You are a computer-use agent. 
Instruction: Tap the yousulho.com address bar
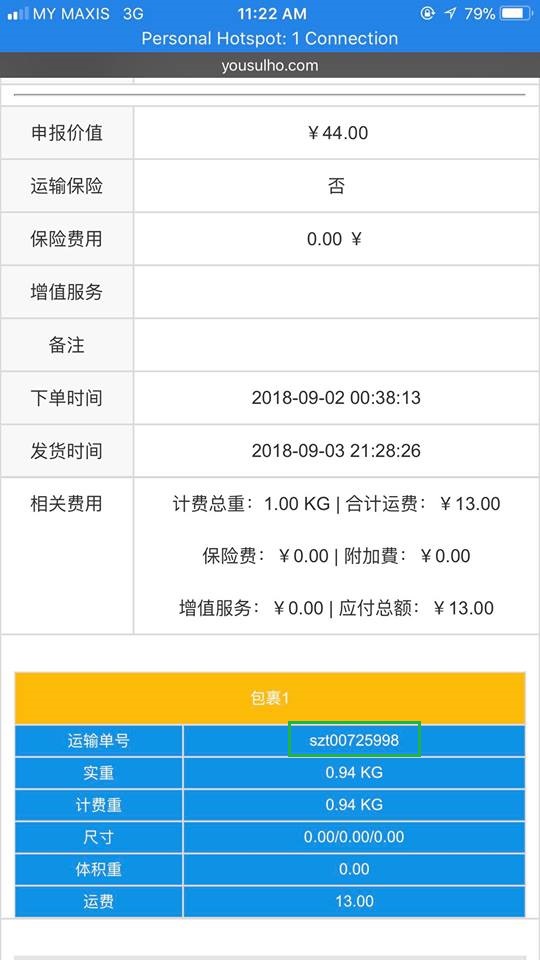tap(270, 66)
